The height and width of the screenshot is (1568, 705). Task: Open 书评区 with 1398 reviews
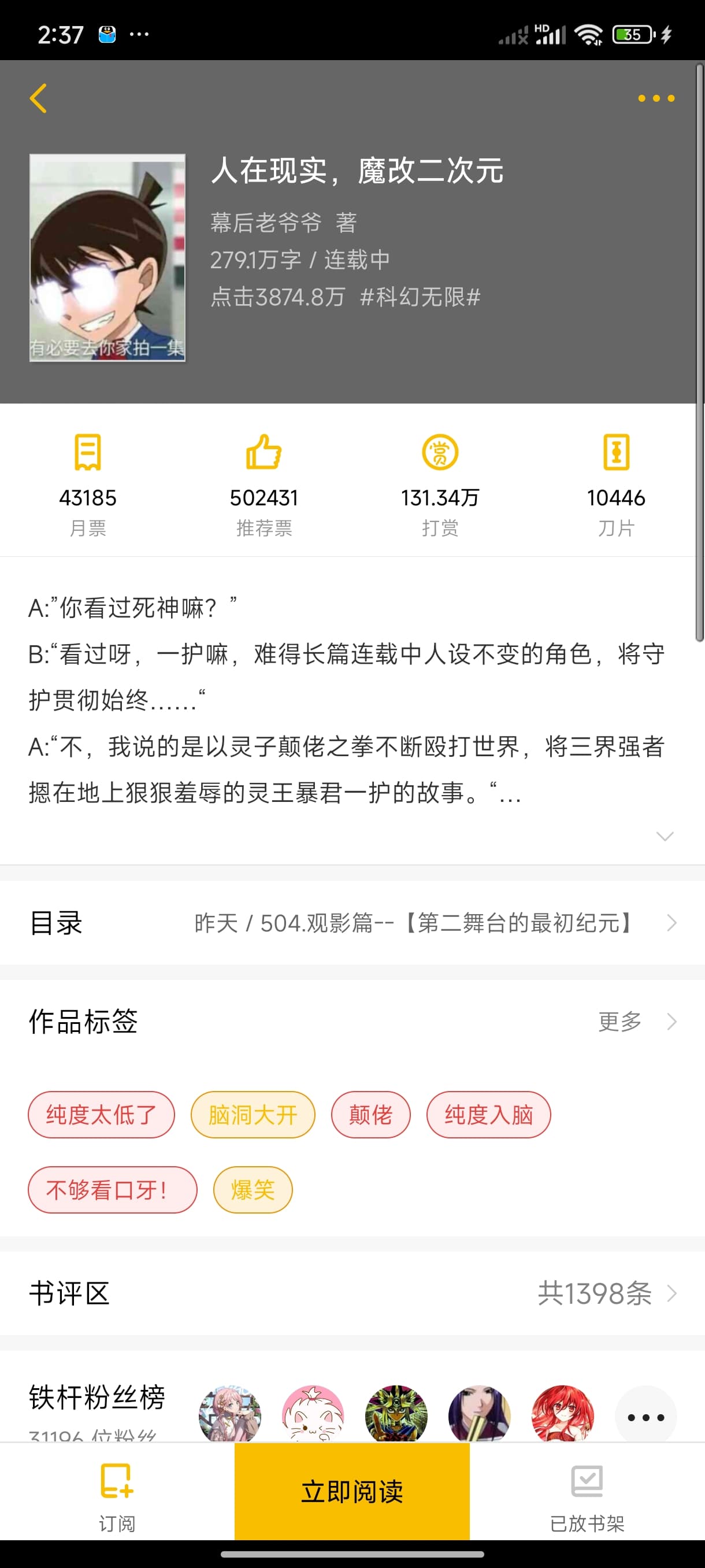[352, 1293]
